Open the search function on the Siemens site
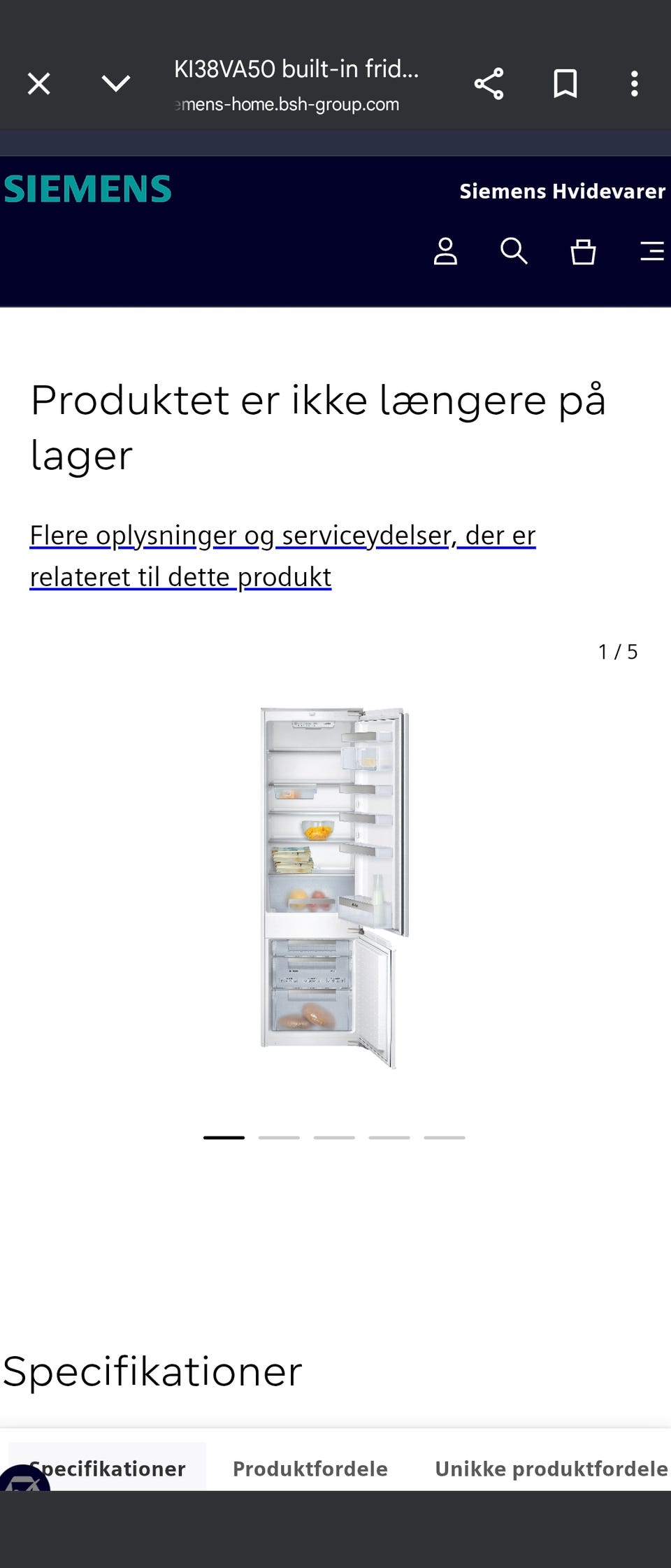This screenshot has width=671, height=1568. click(514, 252)
